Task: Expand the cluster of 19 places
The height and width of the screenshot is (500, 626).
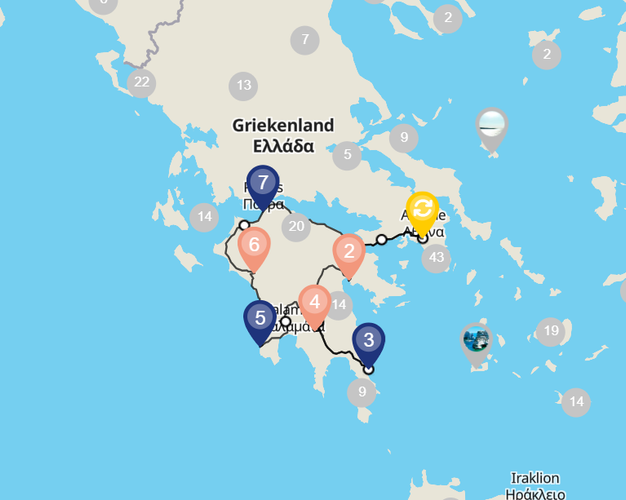Action: (550, 331)
